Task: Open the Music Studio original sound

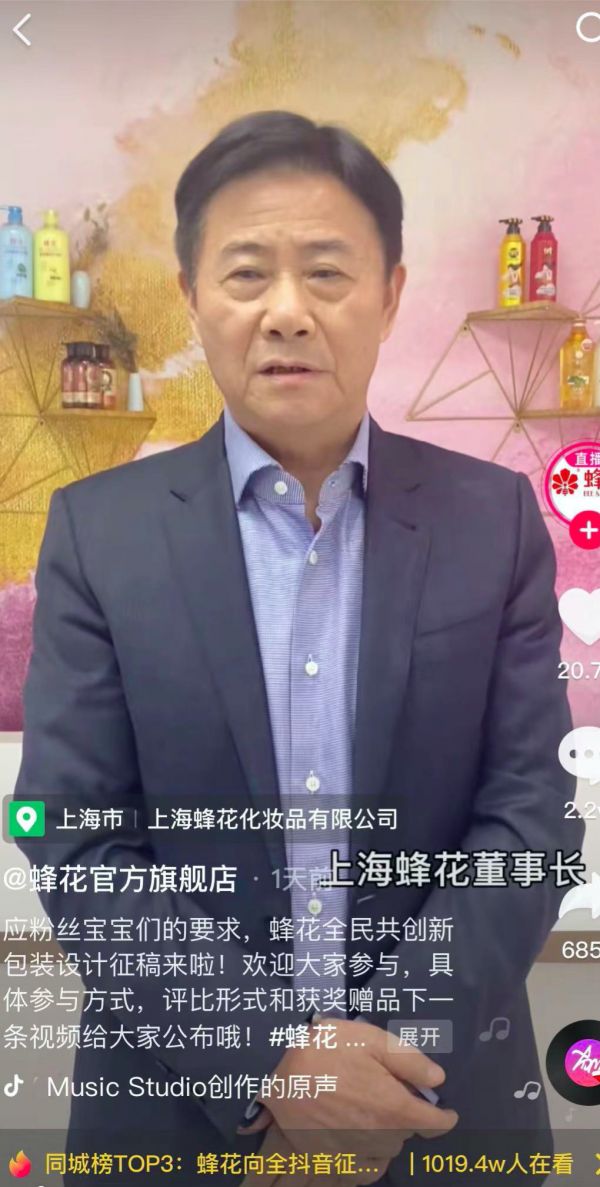Action: point(190,1086)
